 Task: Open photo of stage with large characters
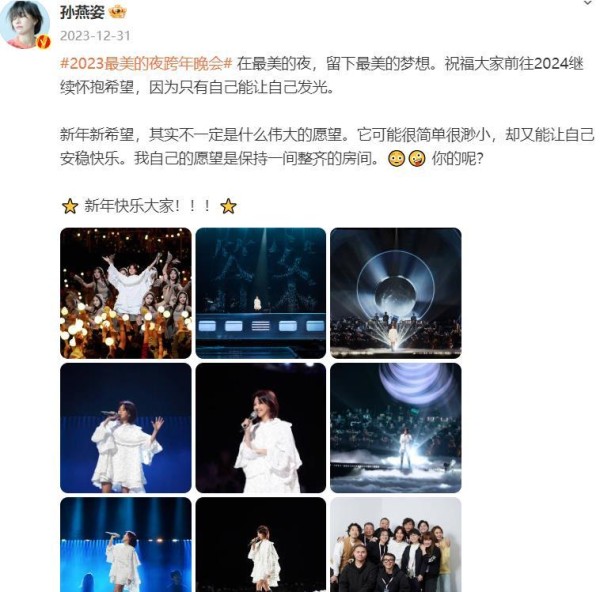(x=260, y=292)
